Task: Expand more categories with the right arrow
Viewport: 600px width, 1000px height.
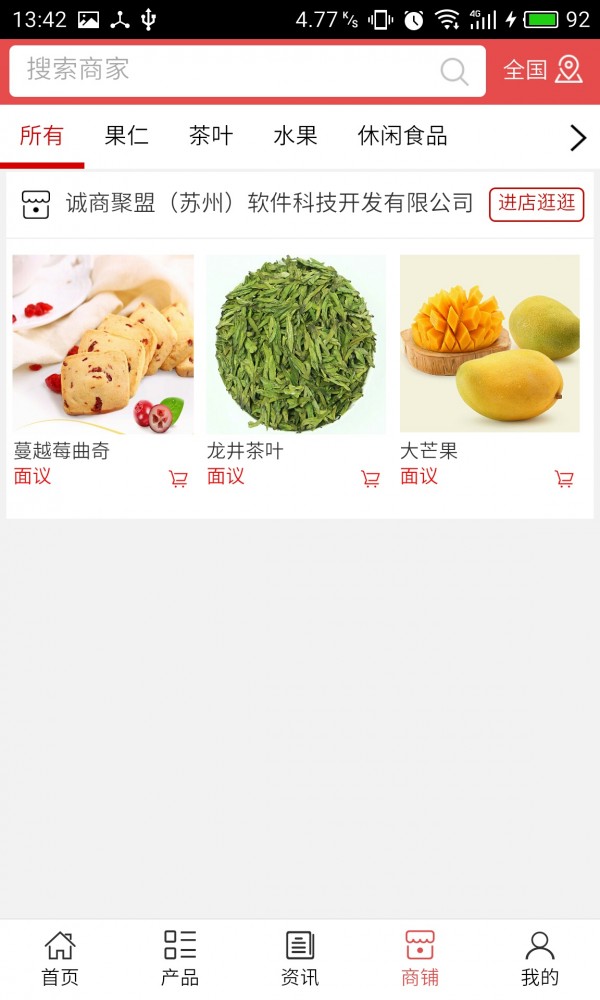Action: point(577,137)
